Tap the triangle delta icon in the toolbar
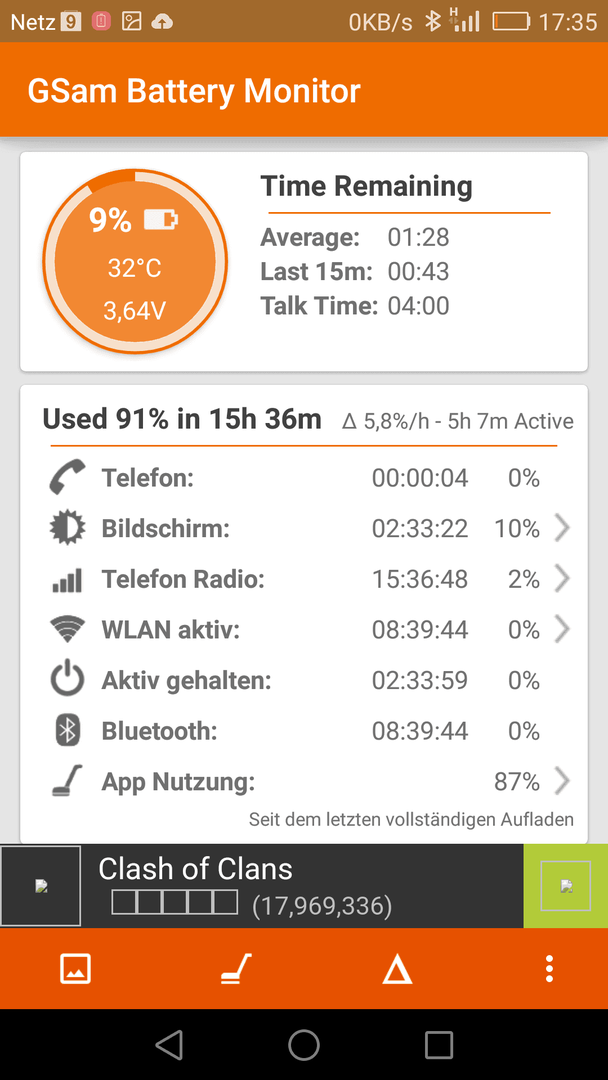The image size is (608, 1080). [397, 970]
